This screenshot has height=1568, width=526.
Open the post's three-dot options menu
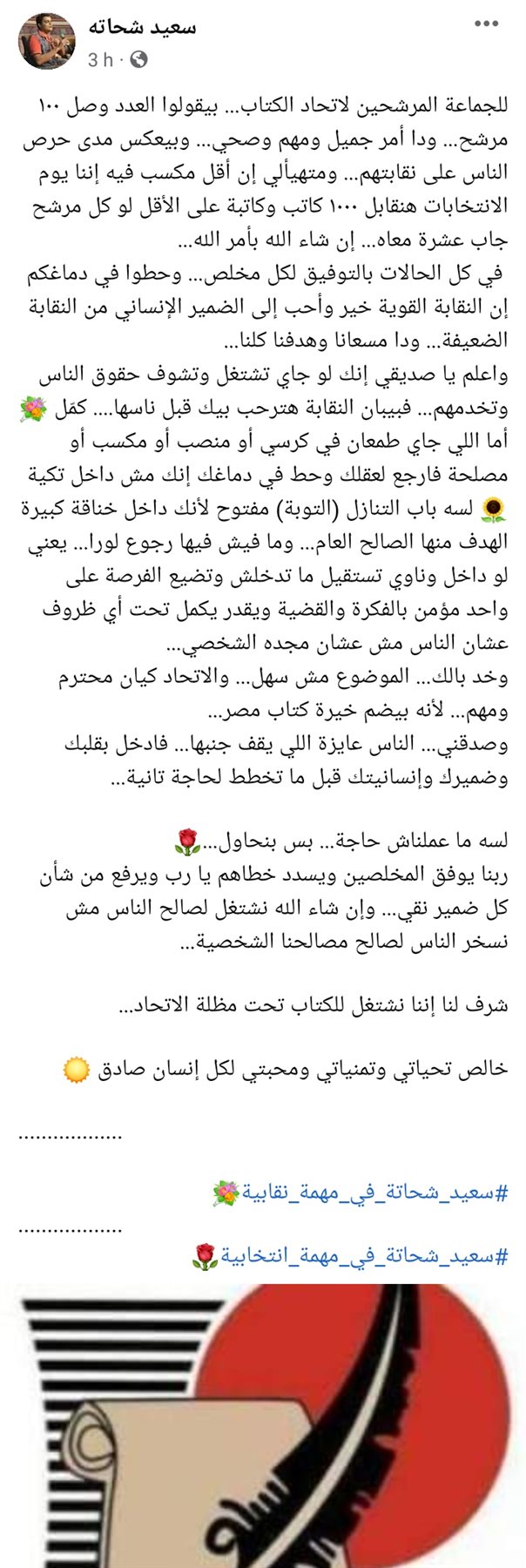pyautogui.click(x=486, y=25)
